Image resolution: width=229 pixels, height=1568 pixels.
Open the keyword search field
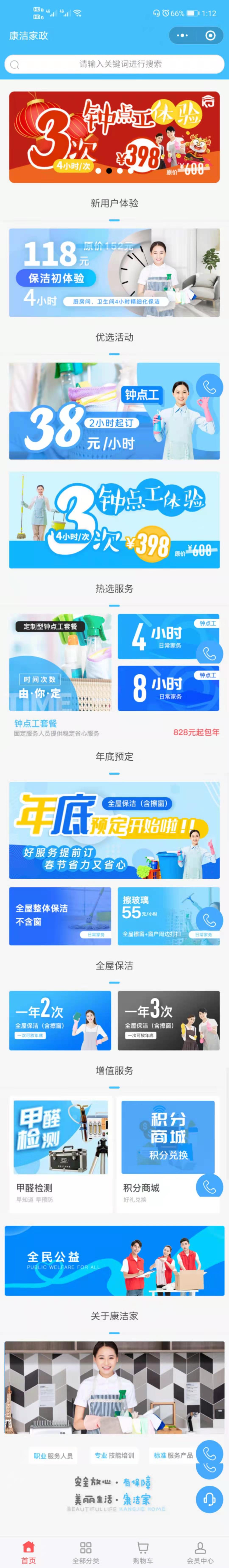pyautogui.click(x=114, y=64)
